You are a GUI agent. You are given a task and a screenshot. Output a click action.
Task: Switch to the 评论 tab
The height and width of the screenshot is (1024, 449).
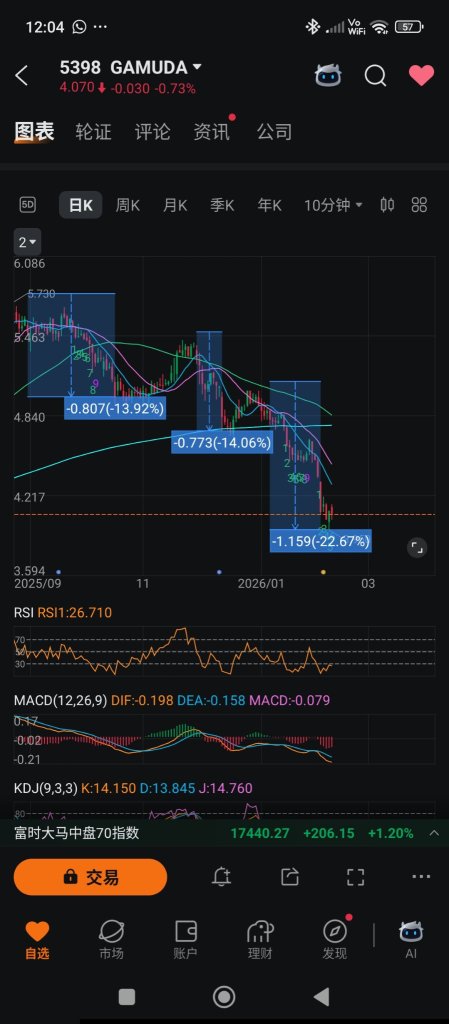pyautogui.click(x=153, y=132)
